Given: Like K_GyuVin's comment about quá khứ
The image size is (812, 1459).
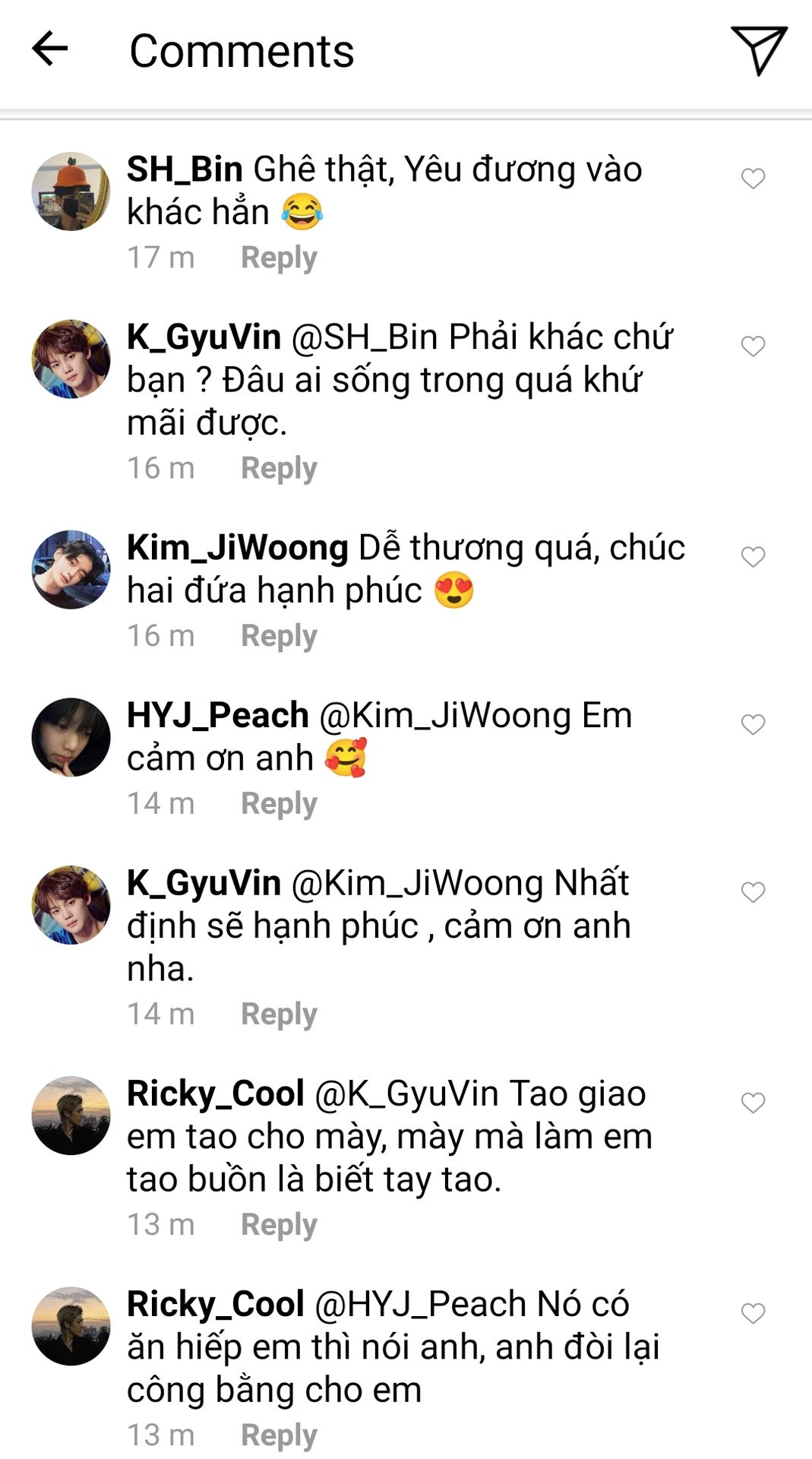Looking at the screenshot, I should point(753,347).
